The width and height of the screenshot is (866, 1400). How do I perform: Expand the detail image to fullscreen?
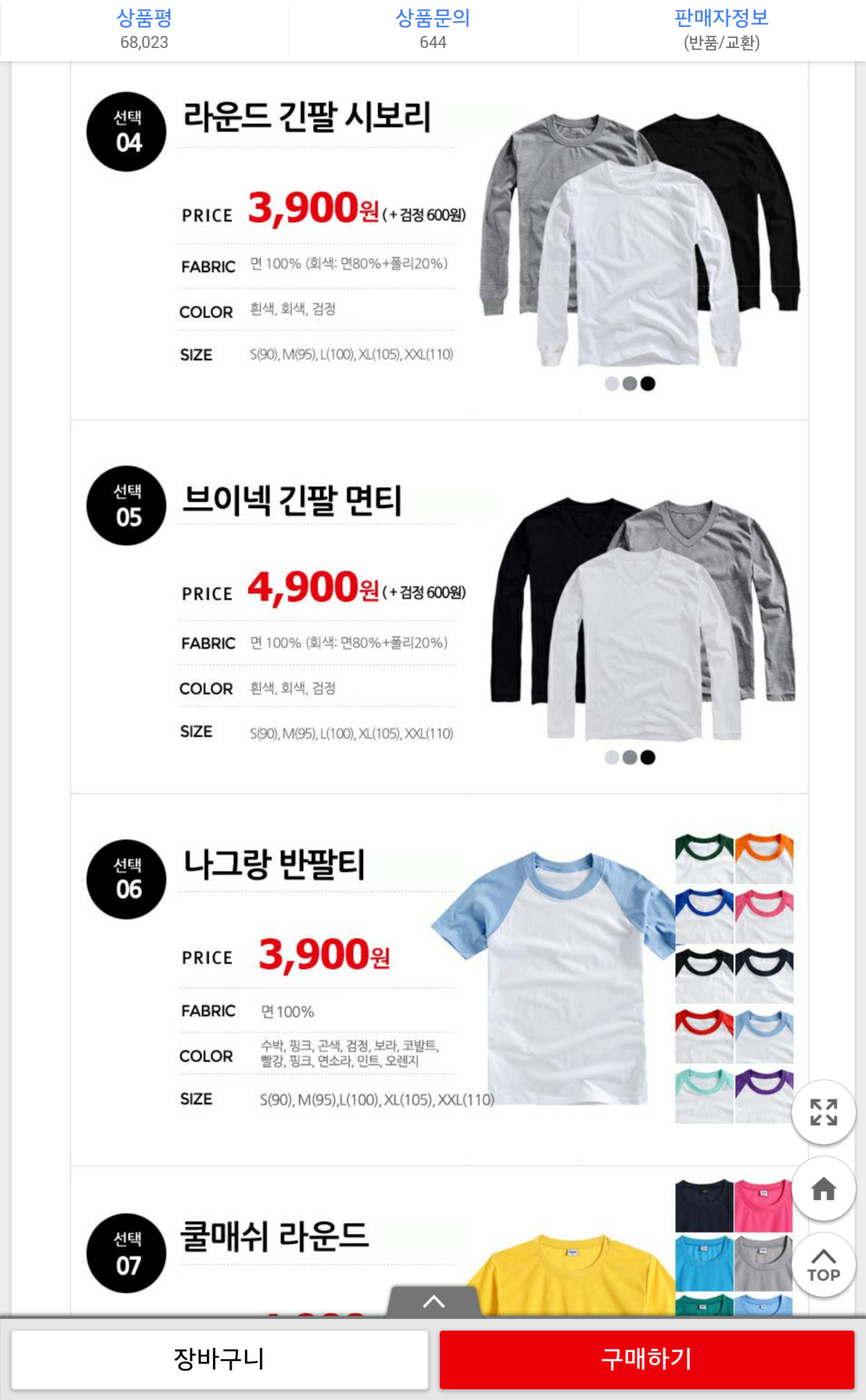tap(823, 1112)
